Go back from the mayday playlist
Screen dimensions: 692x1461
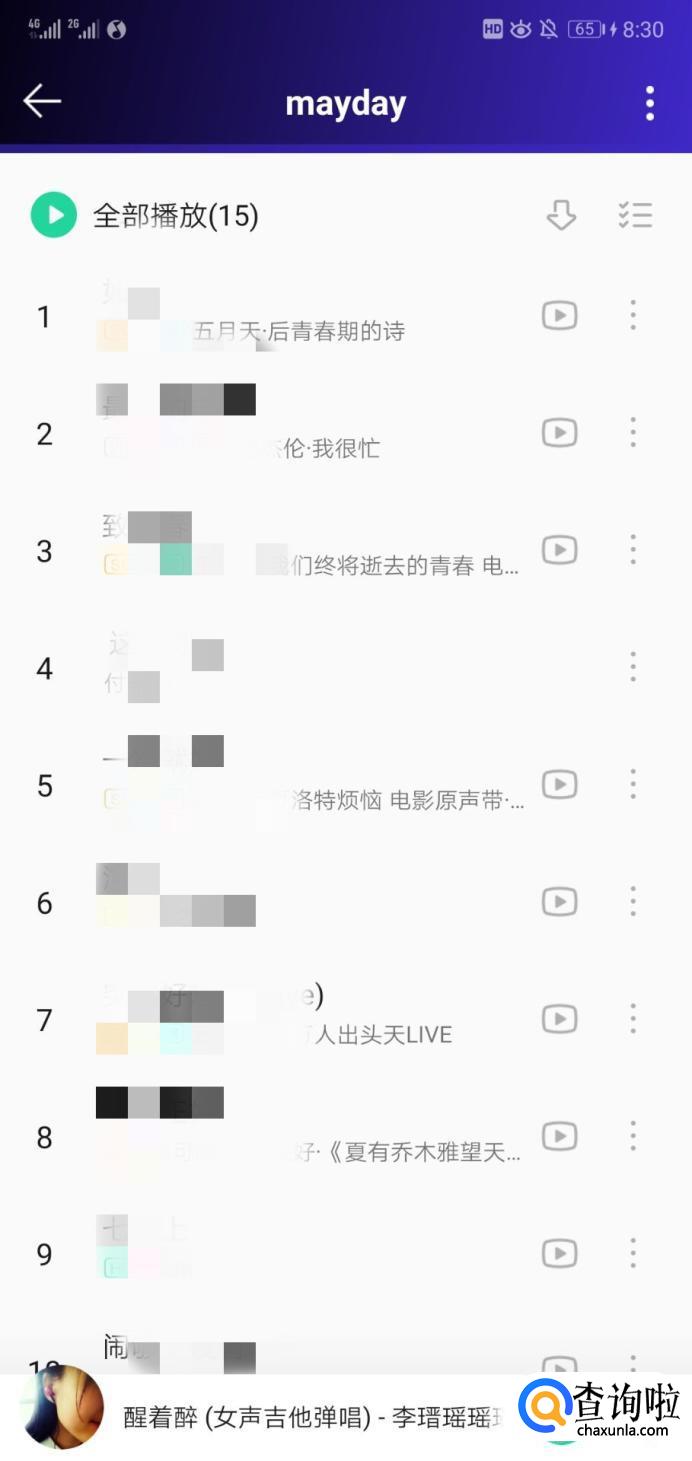pos(42,102)
